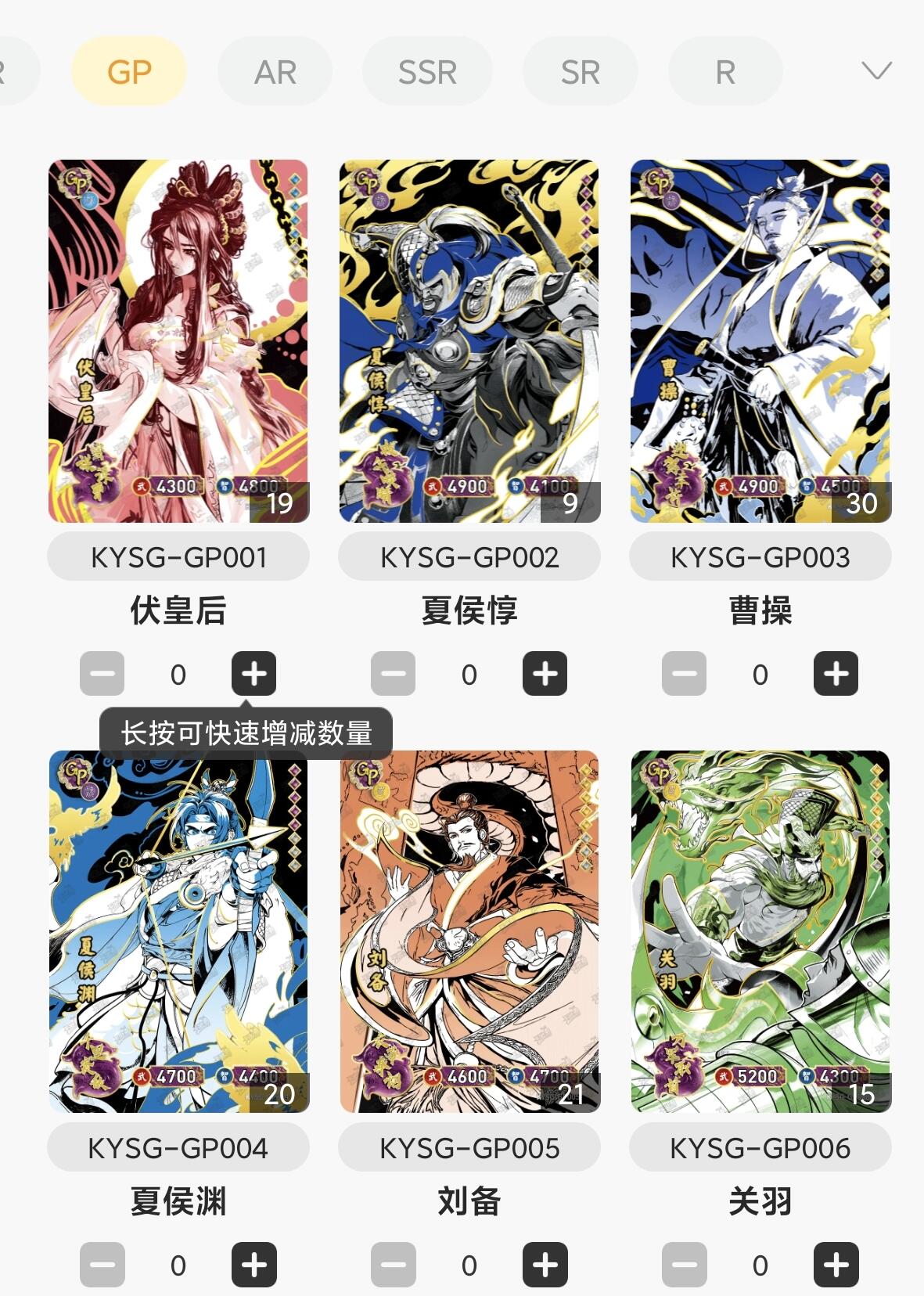View the 夏侯惇 KYSG-GP002 card image
The image size is (924, 1296).
click(469, 341)
